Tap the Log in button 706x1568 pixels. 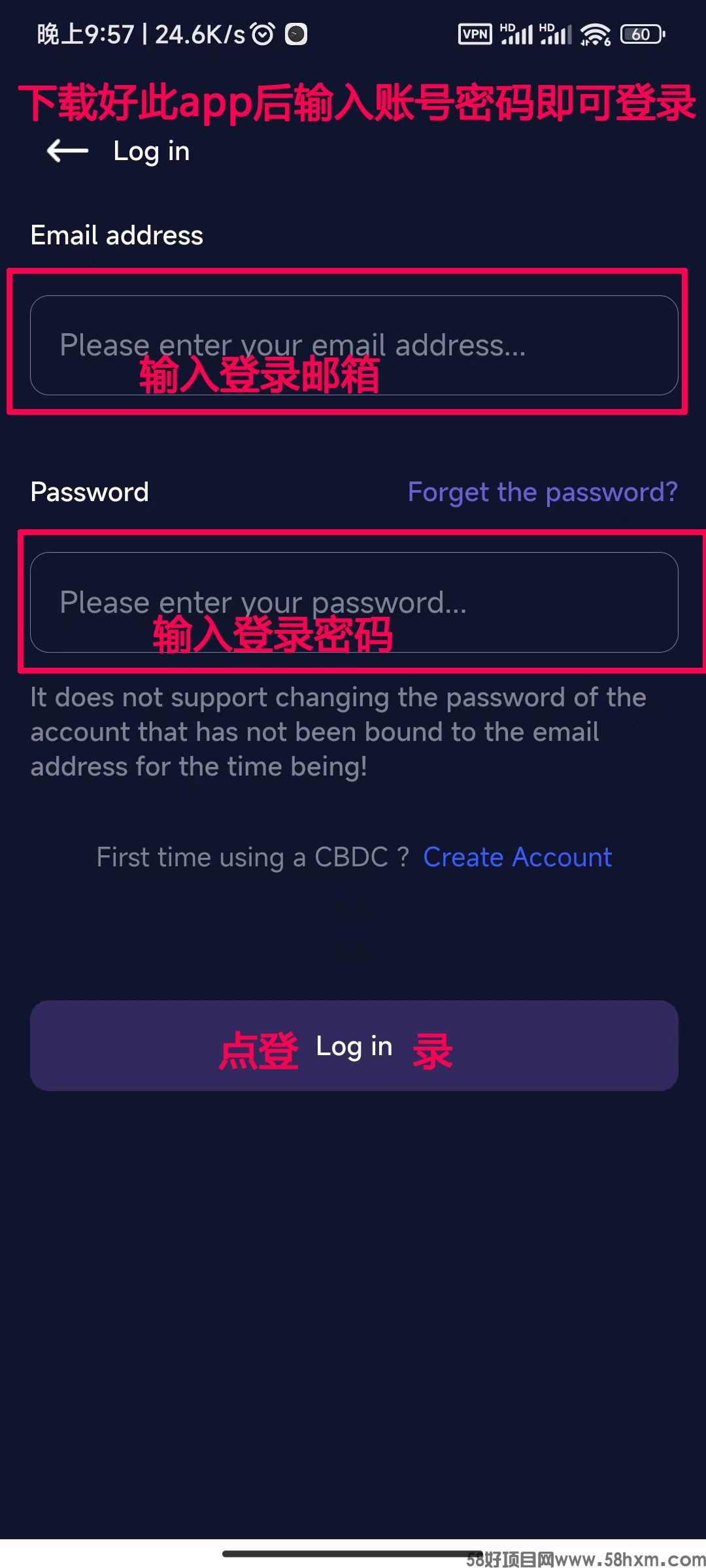click(354, 1045)
